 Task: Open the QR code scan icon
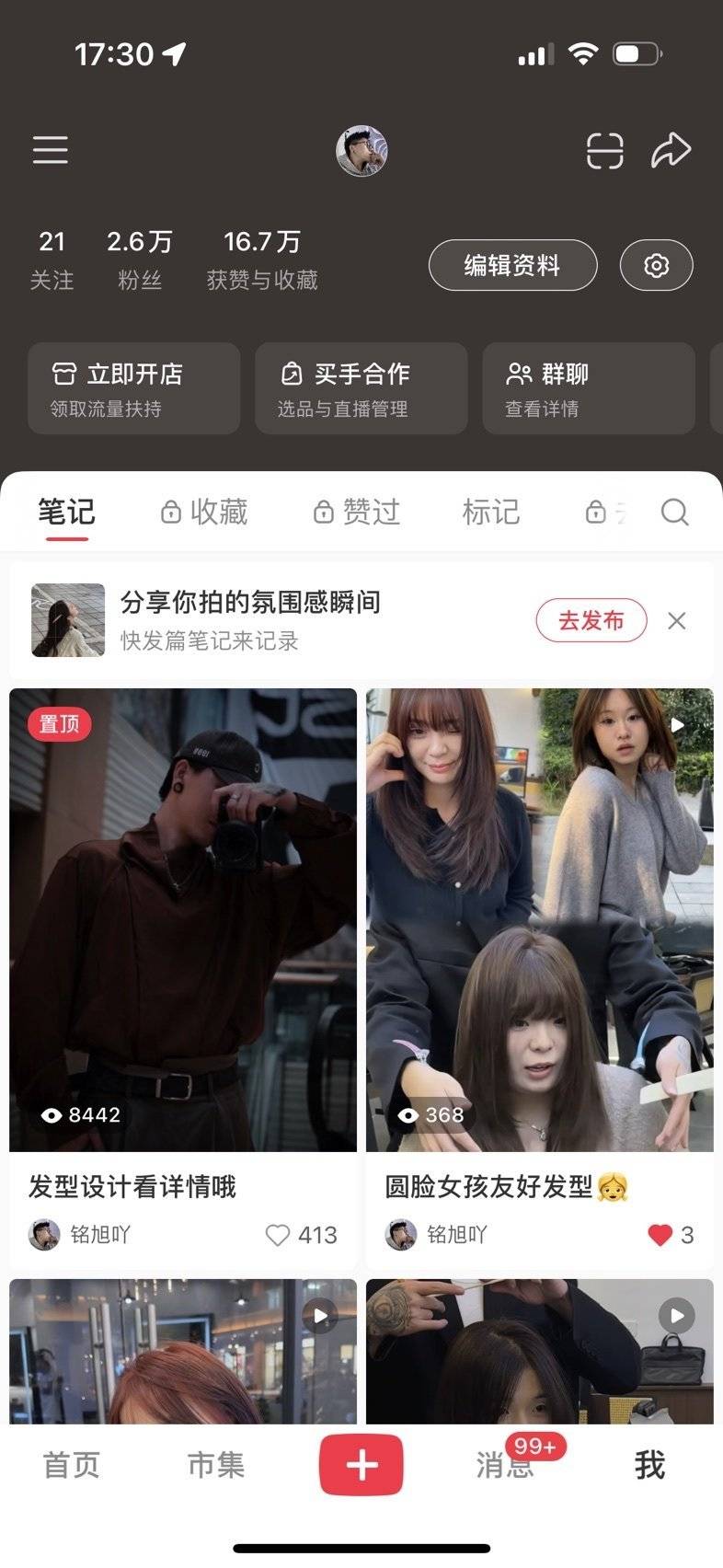click(606, 148)
